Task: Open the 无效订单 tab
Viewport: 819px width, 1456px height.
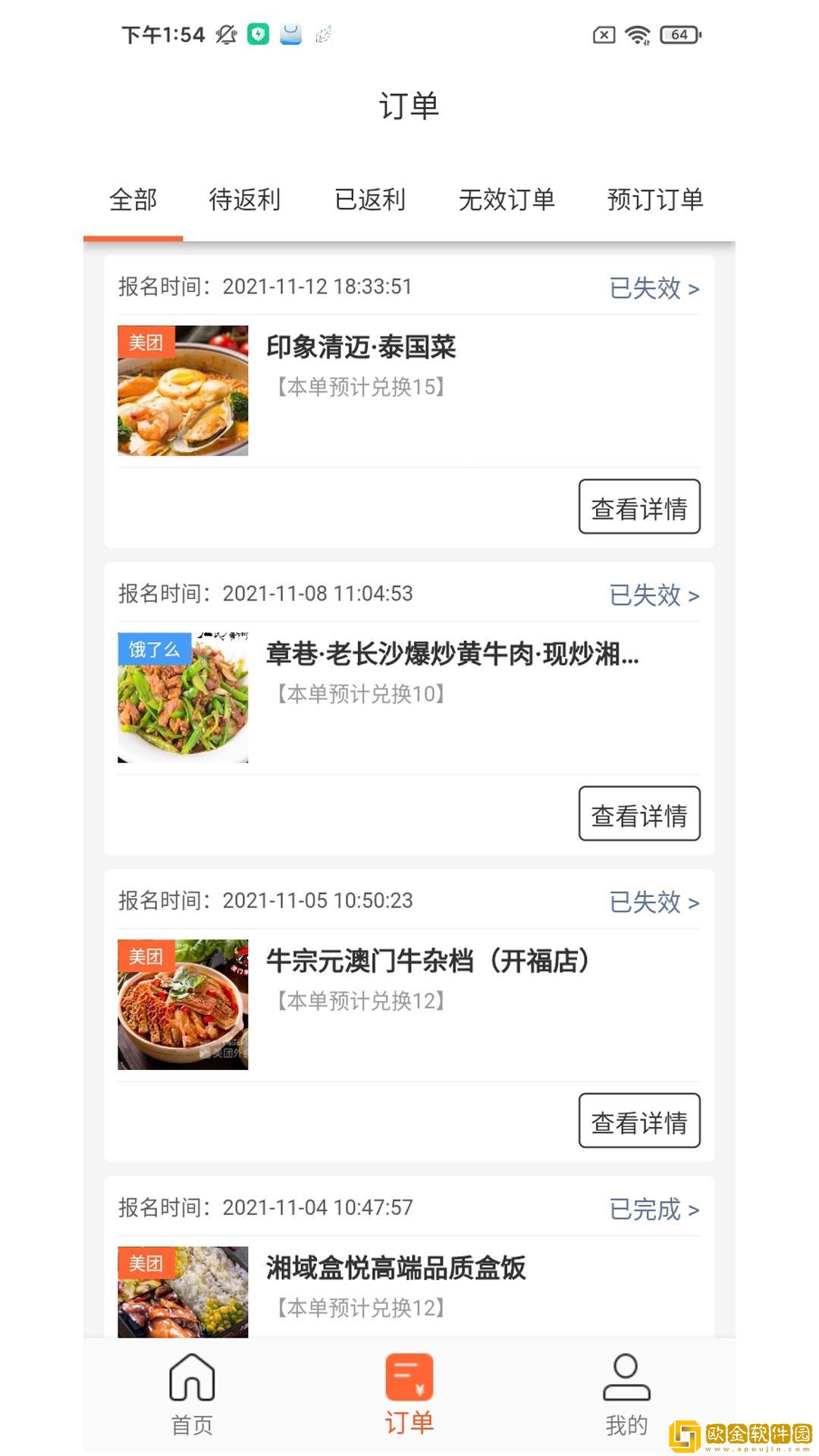Action: 507,199
